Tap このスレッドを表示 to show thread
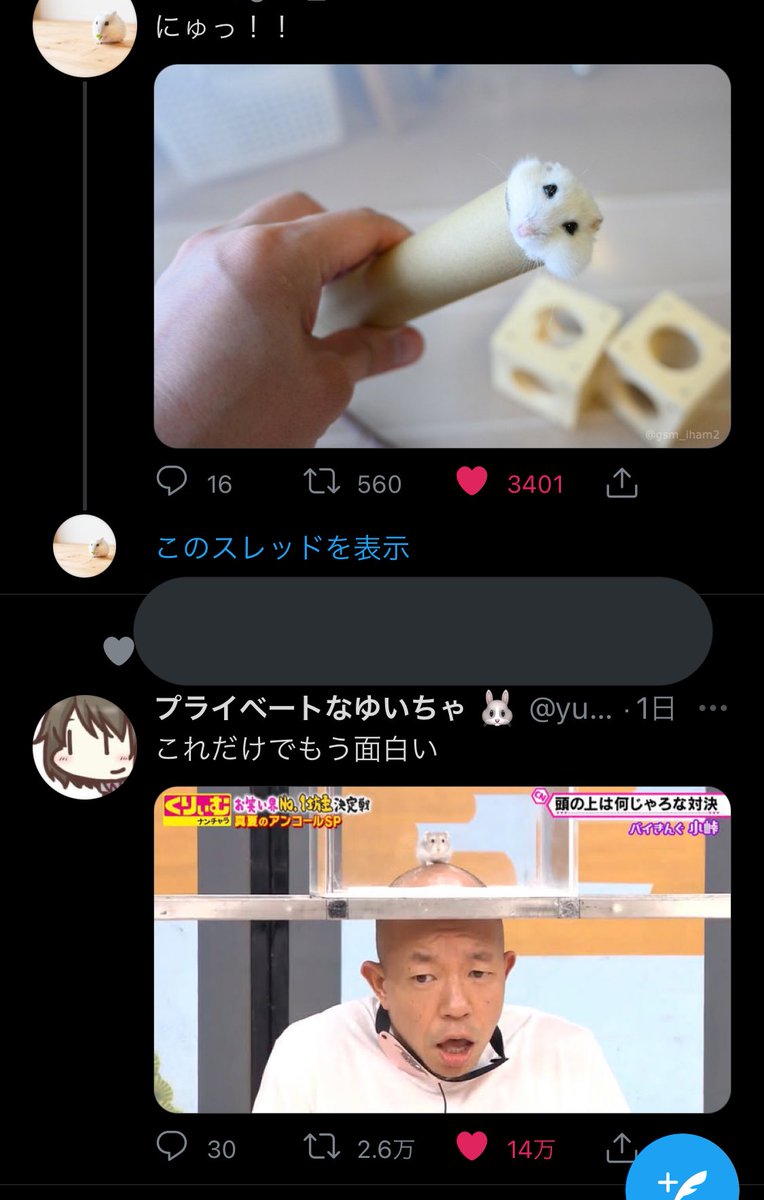764x1200 pixels. 283,548
